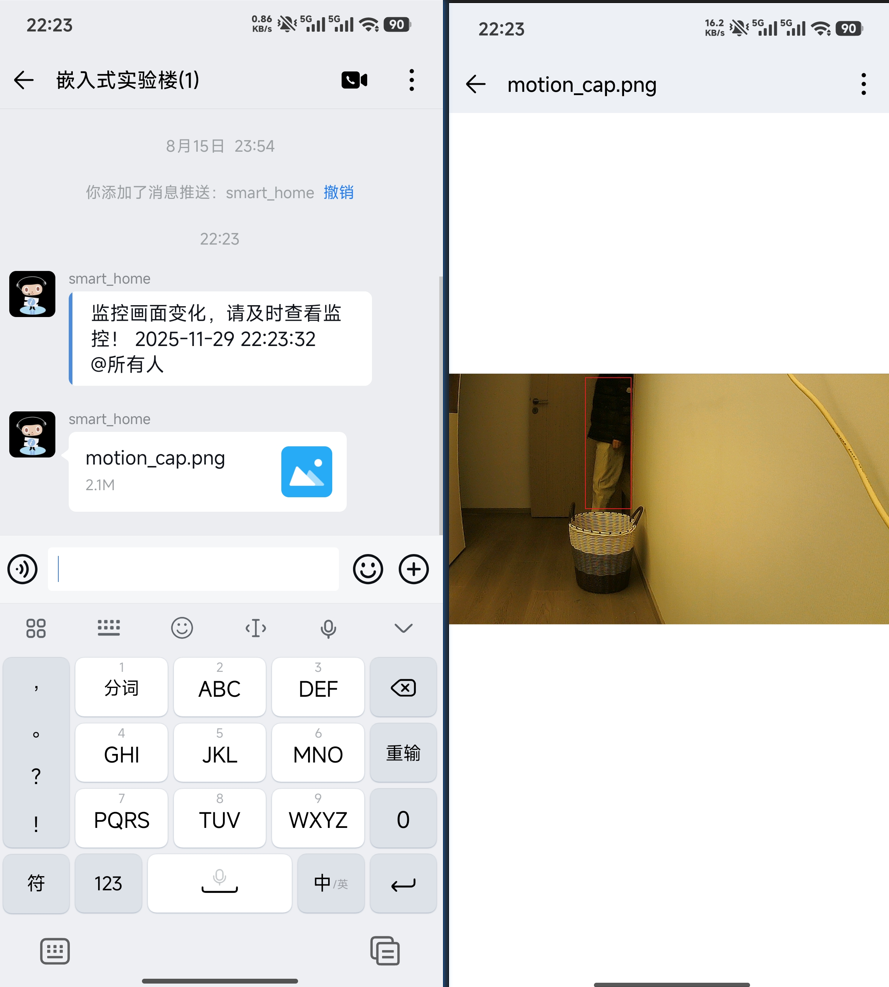Open the chat overflow menu
The width and height of the screenshot is (889, 987).
[411, 81]
